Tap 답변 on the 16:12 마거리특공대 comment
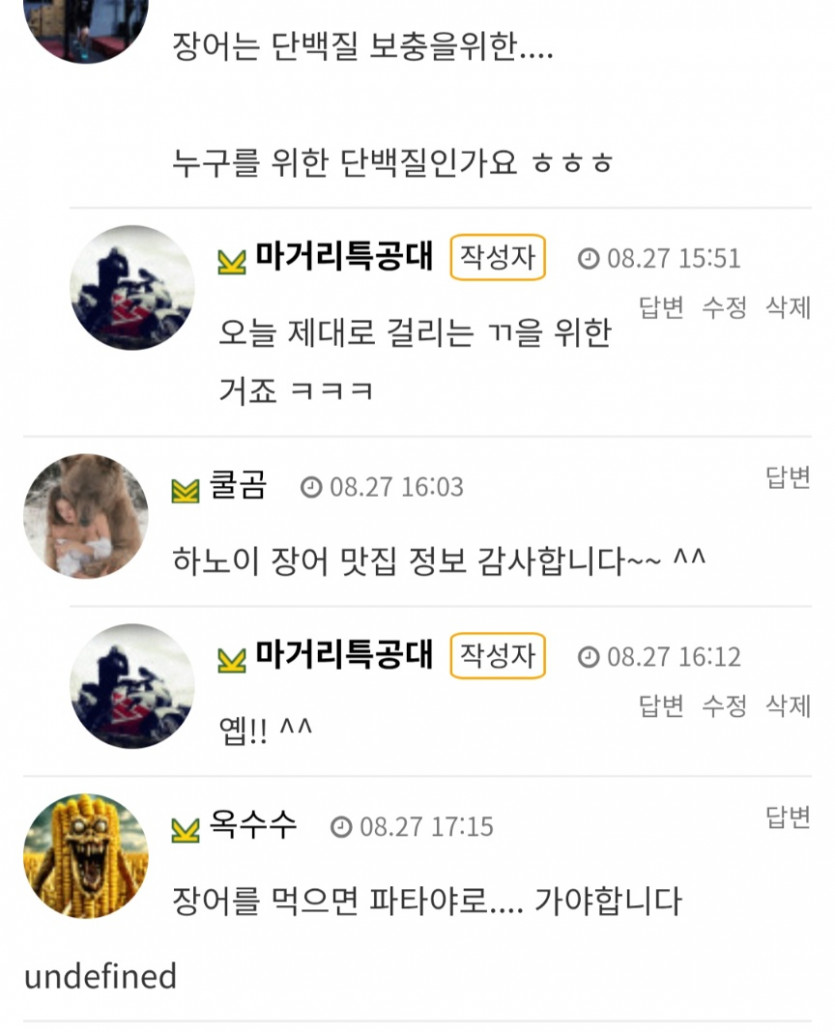This screenshot has width=835, height=1032. (661, 706)
